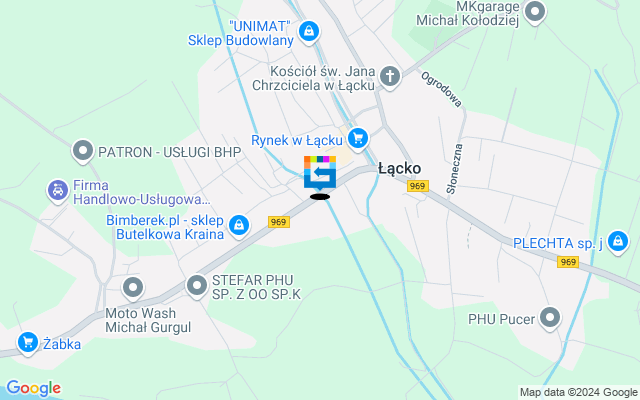
Task: Select the PLECHTA sp. j shop marker
Action: point(619,241)
